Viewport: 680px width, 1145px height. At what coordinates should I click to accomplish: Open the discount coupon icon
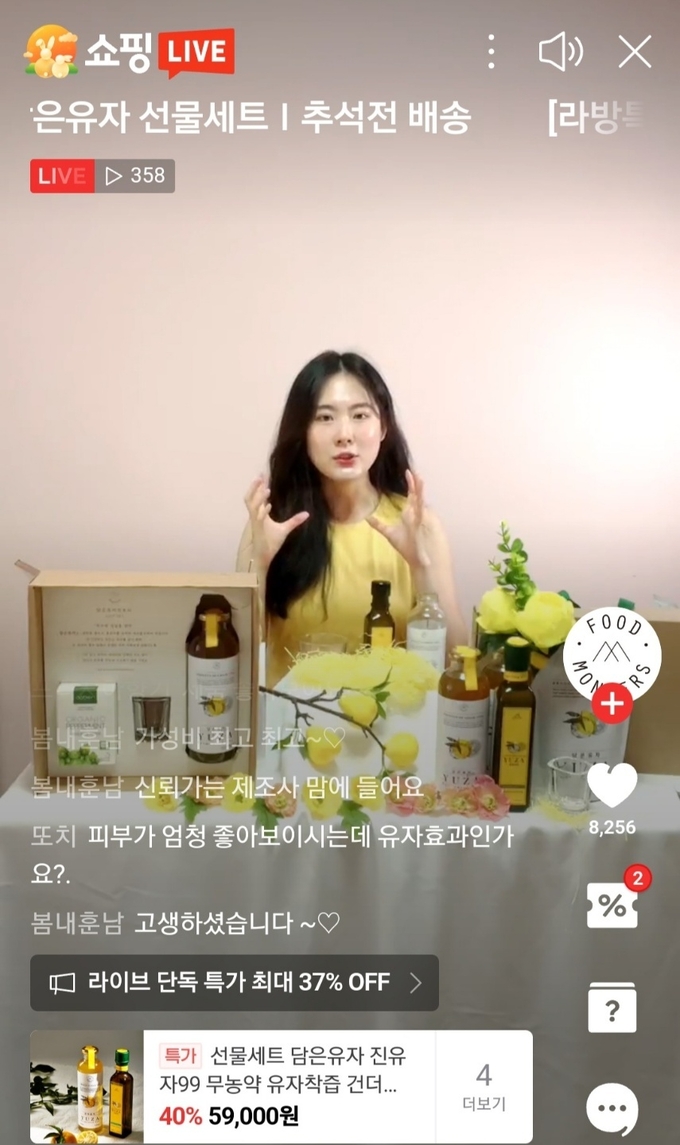click(x=612, y=905)
